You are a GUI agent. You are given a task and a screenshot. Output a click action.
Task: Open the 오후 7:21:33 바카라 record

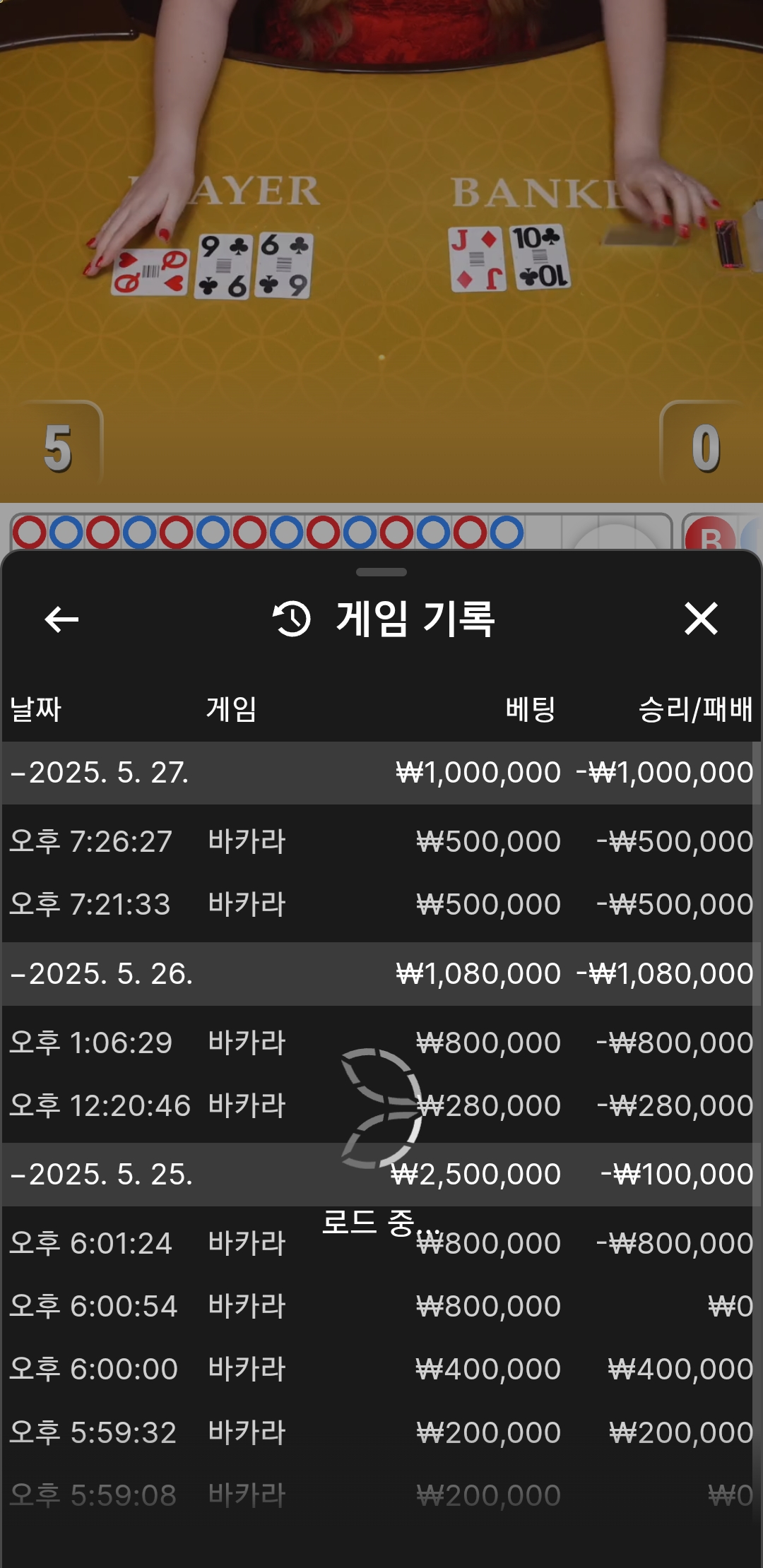tap(380, 904)
